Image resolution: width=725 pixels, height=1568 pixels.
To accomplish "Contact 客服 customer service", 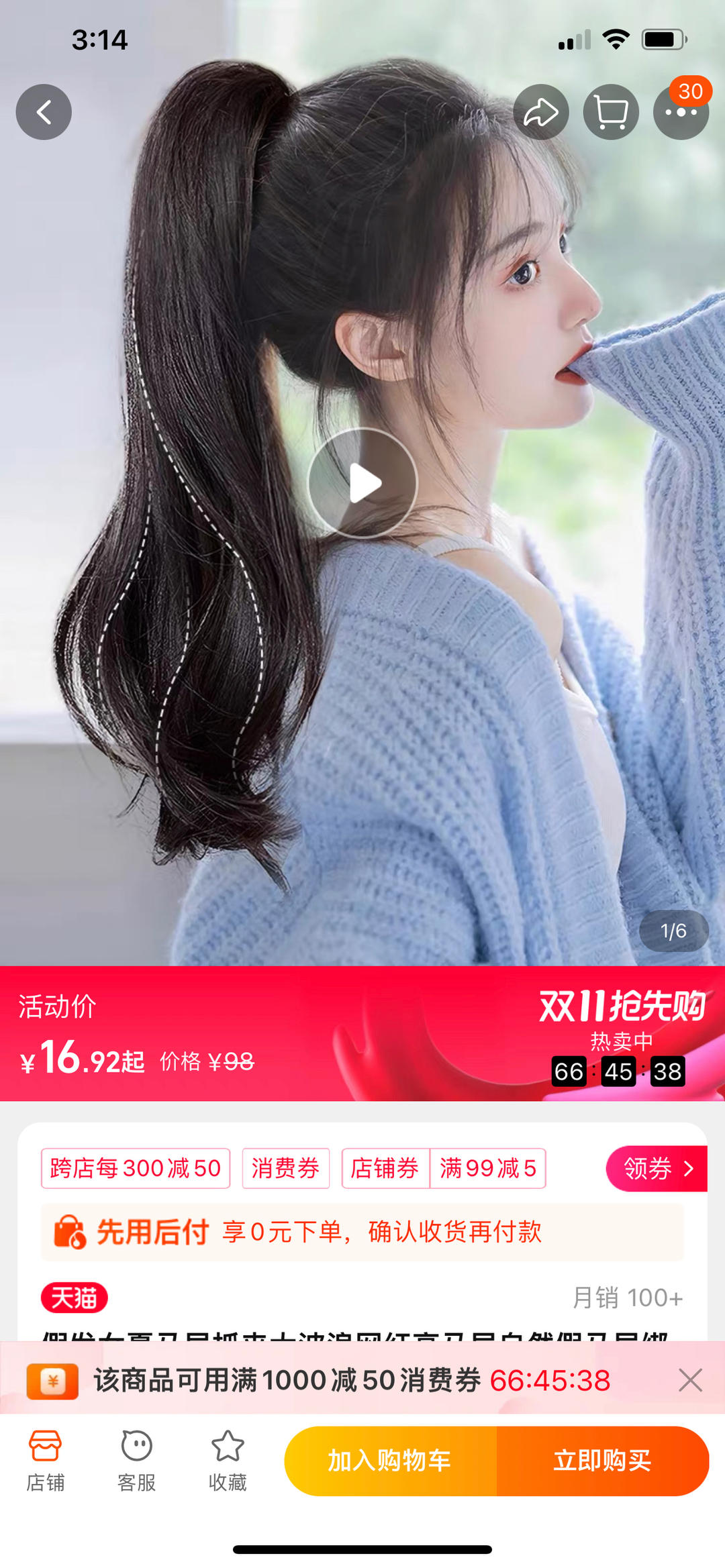I will (x=136, y=1461).
